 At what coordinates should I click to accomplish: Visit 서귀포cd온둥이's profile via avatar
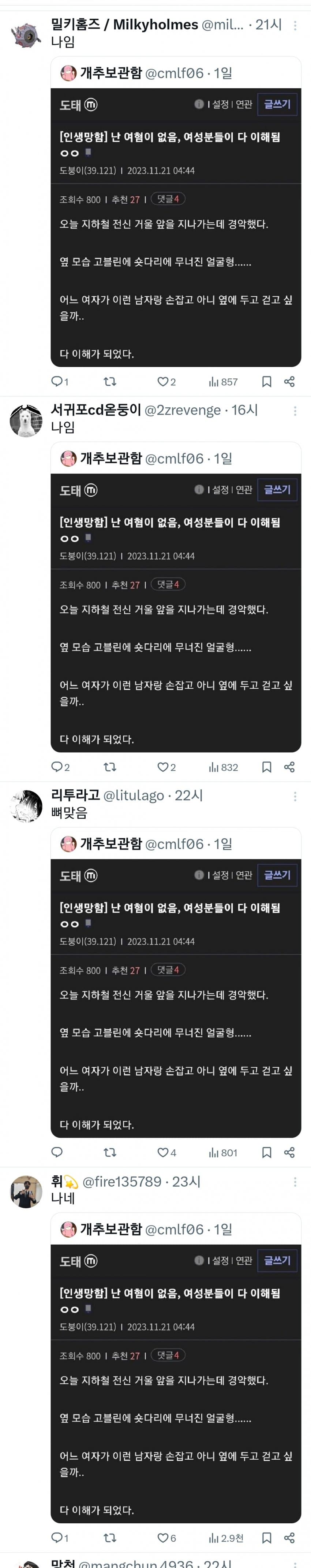tap(26, 420)
